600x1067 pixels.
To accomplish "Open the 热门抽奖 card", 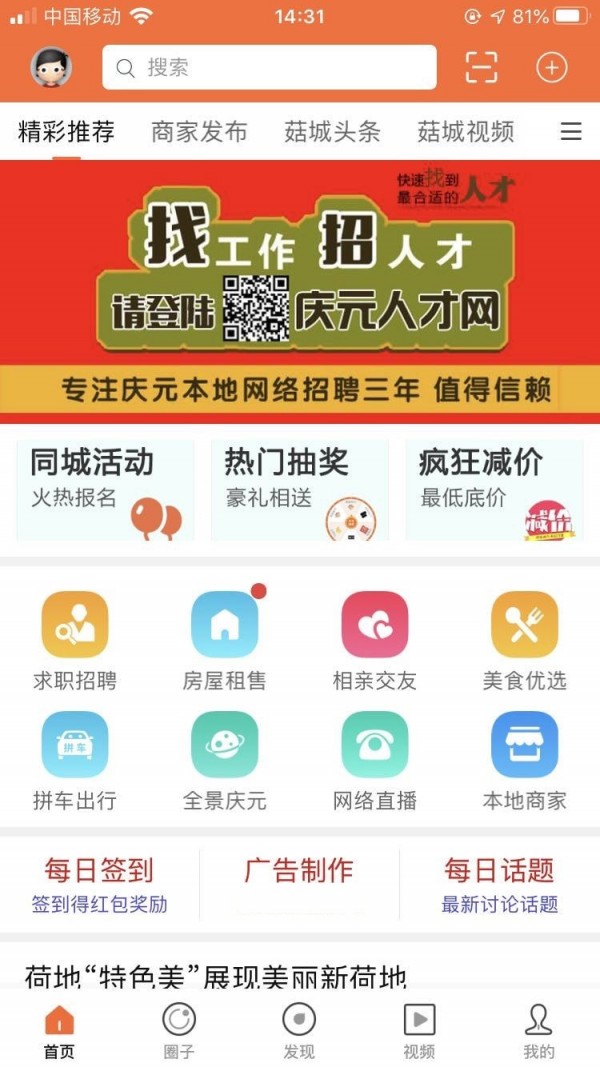I will [x=300, y=490].
